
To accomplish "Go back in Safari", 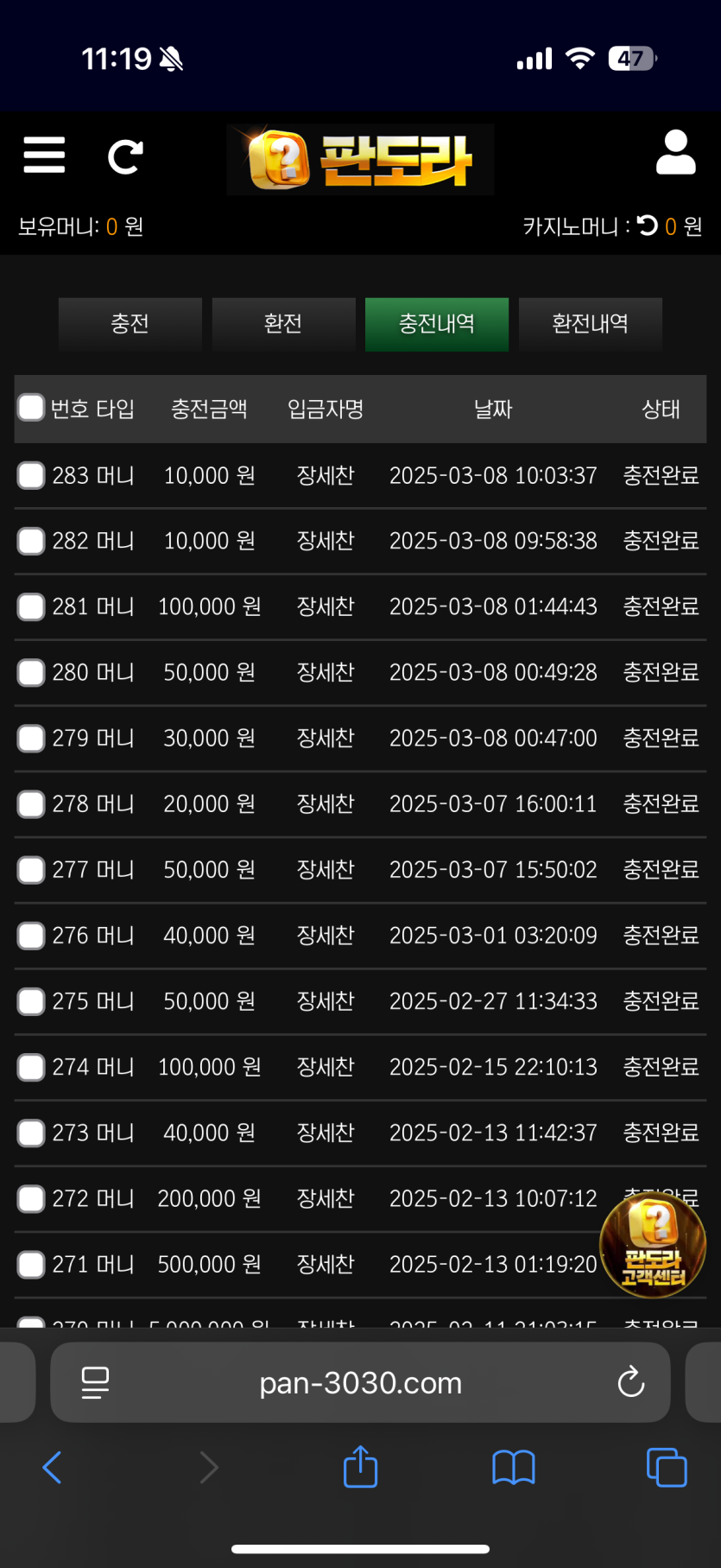I will point(52,1467).
